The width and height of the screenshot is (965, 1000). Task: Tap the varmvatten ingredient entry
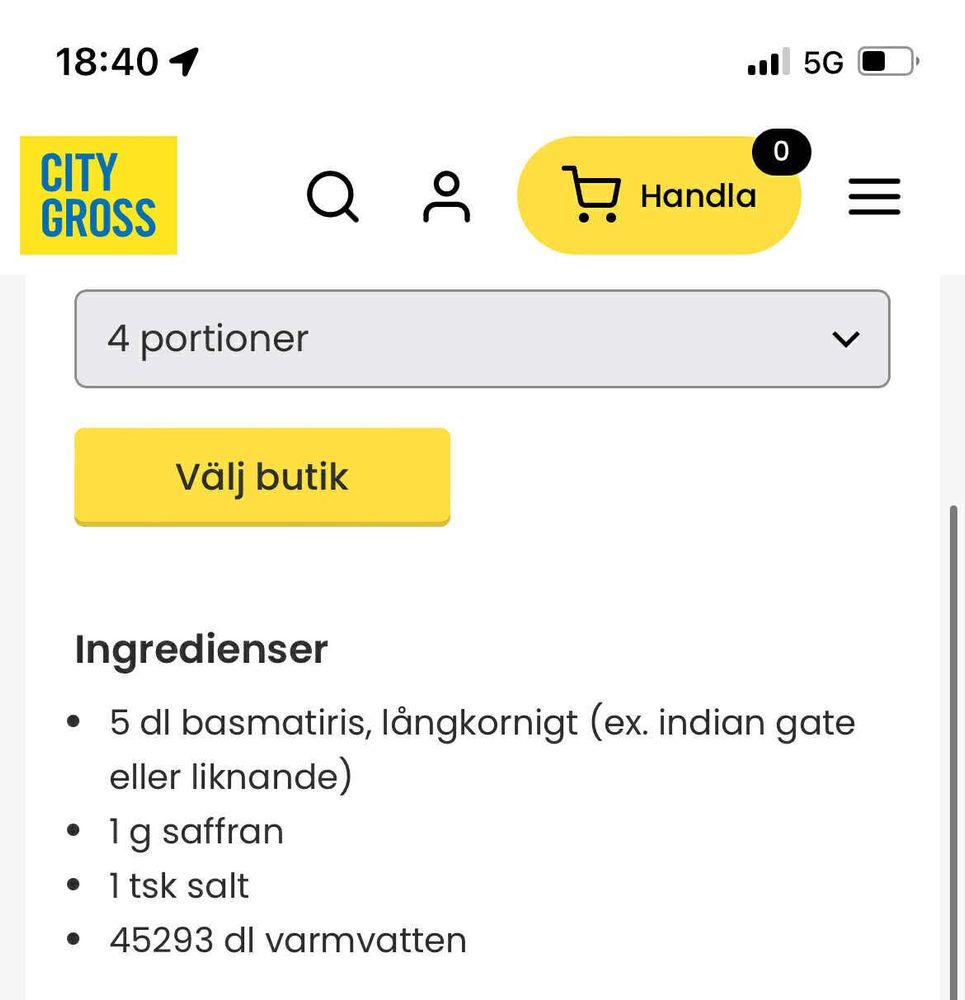[287, 939]
